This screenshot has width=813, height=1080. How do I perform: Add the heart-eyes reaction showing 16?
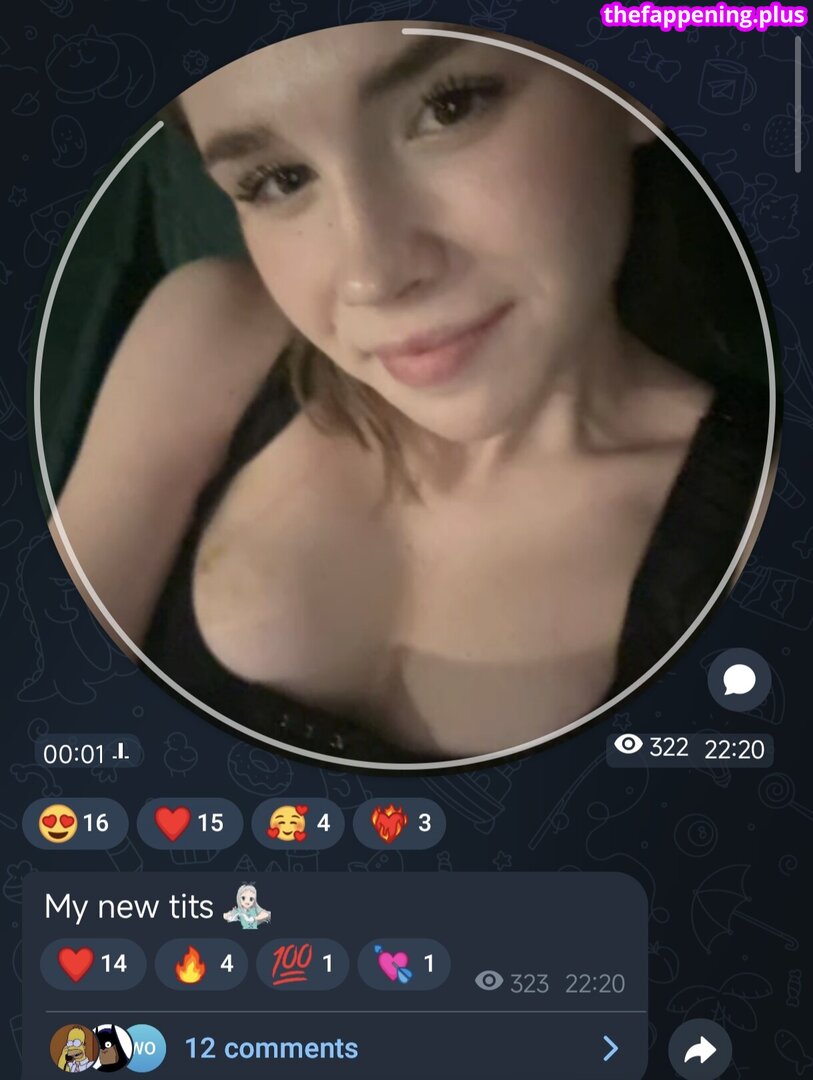pos(75,823)
